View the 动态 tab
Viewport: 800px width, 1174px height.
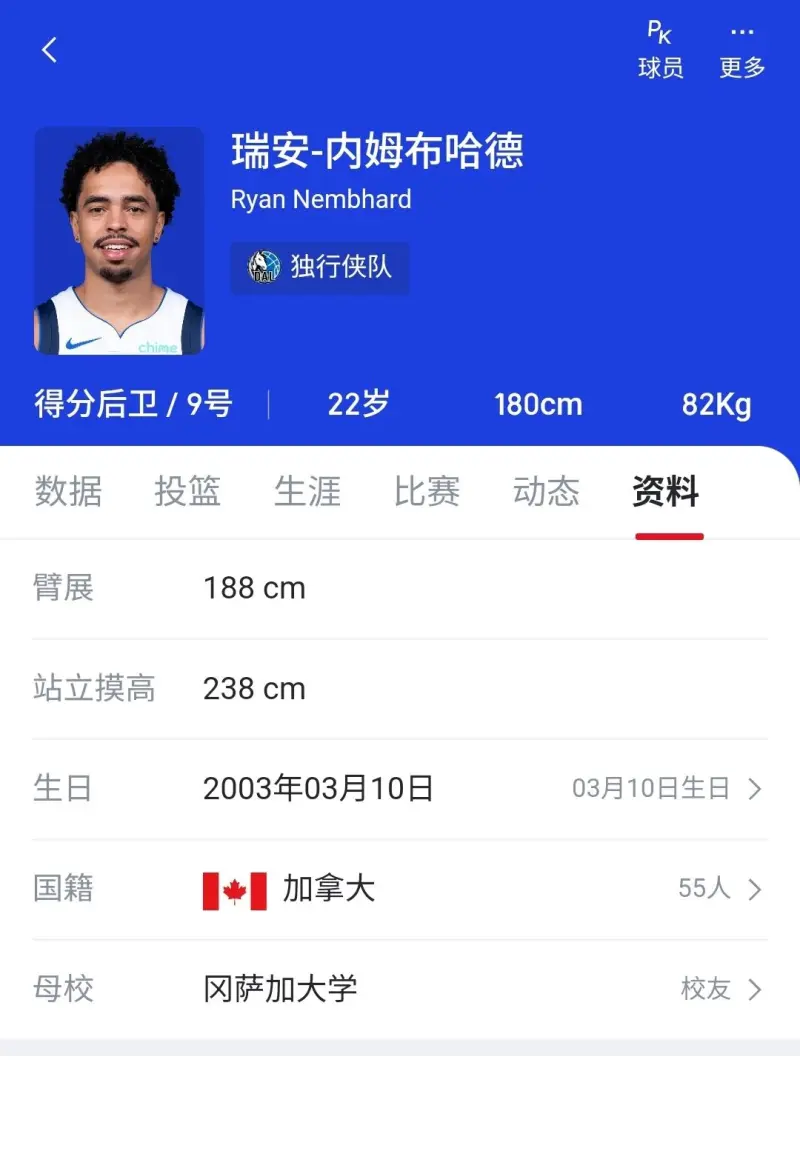click(546, 491)
